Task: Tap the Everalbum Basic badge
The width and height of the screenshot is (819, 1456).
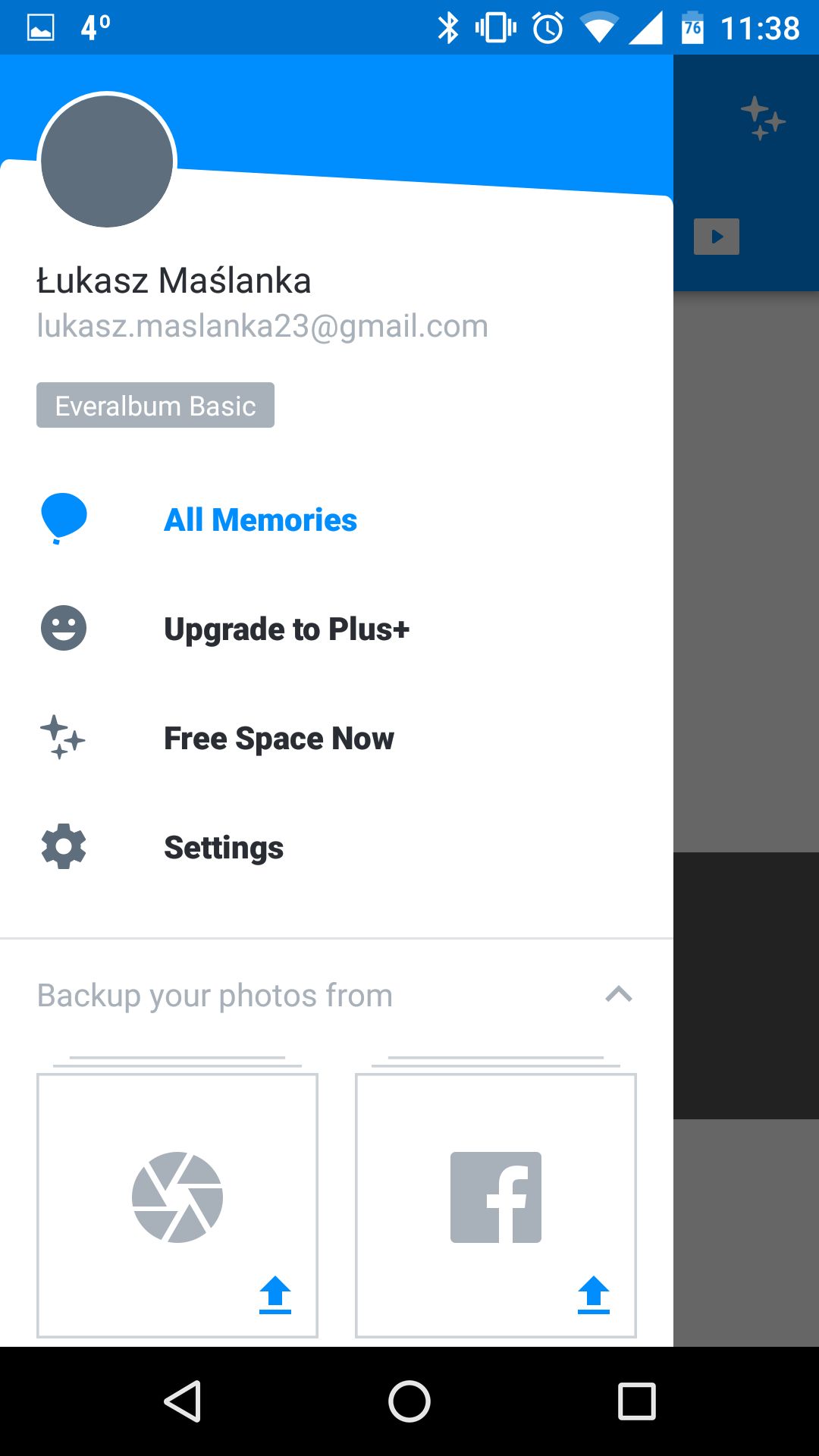Action: pyautogui.click(x=155, y=406)
